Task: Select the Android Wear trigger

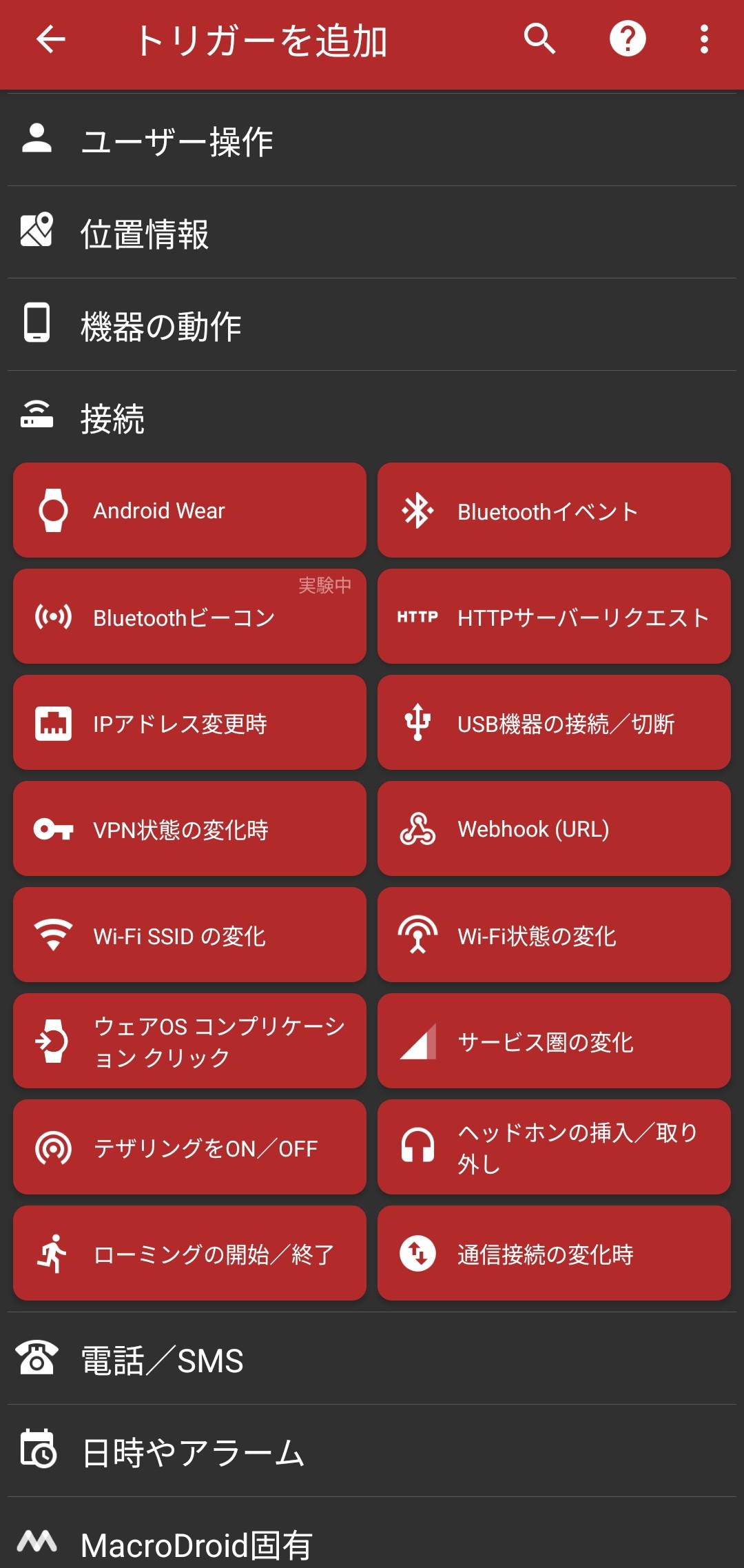Action: coord(189,511)
